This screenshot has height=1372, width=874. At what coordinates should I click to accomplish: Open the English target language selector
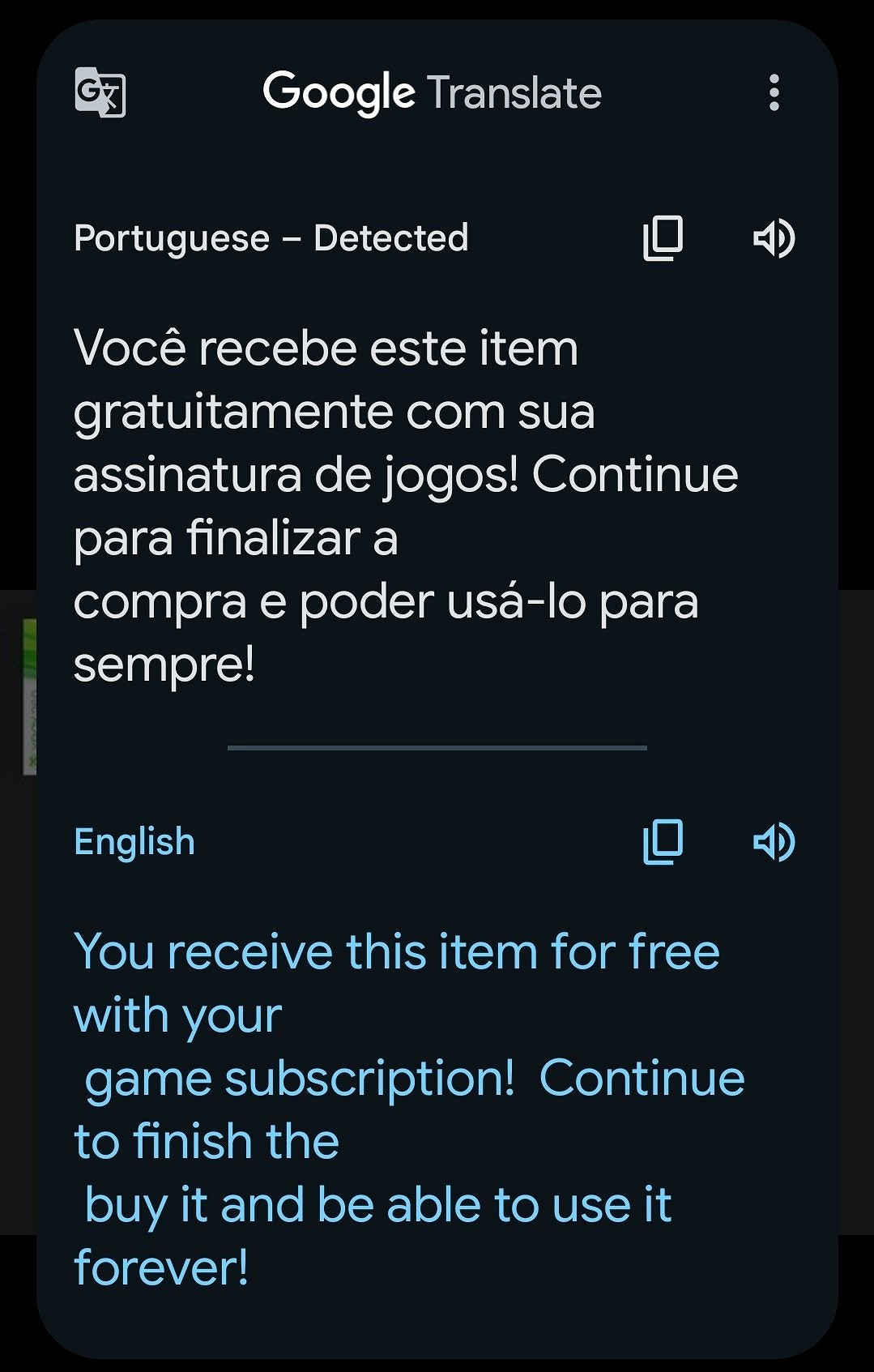click(134, 841)
